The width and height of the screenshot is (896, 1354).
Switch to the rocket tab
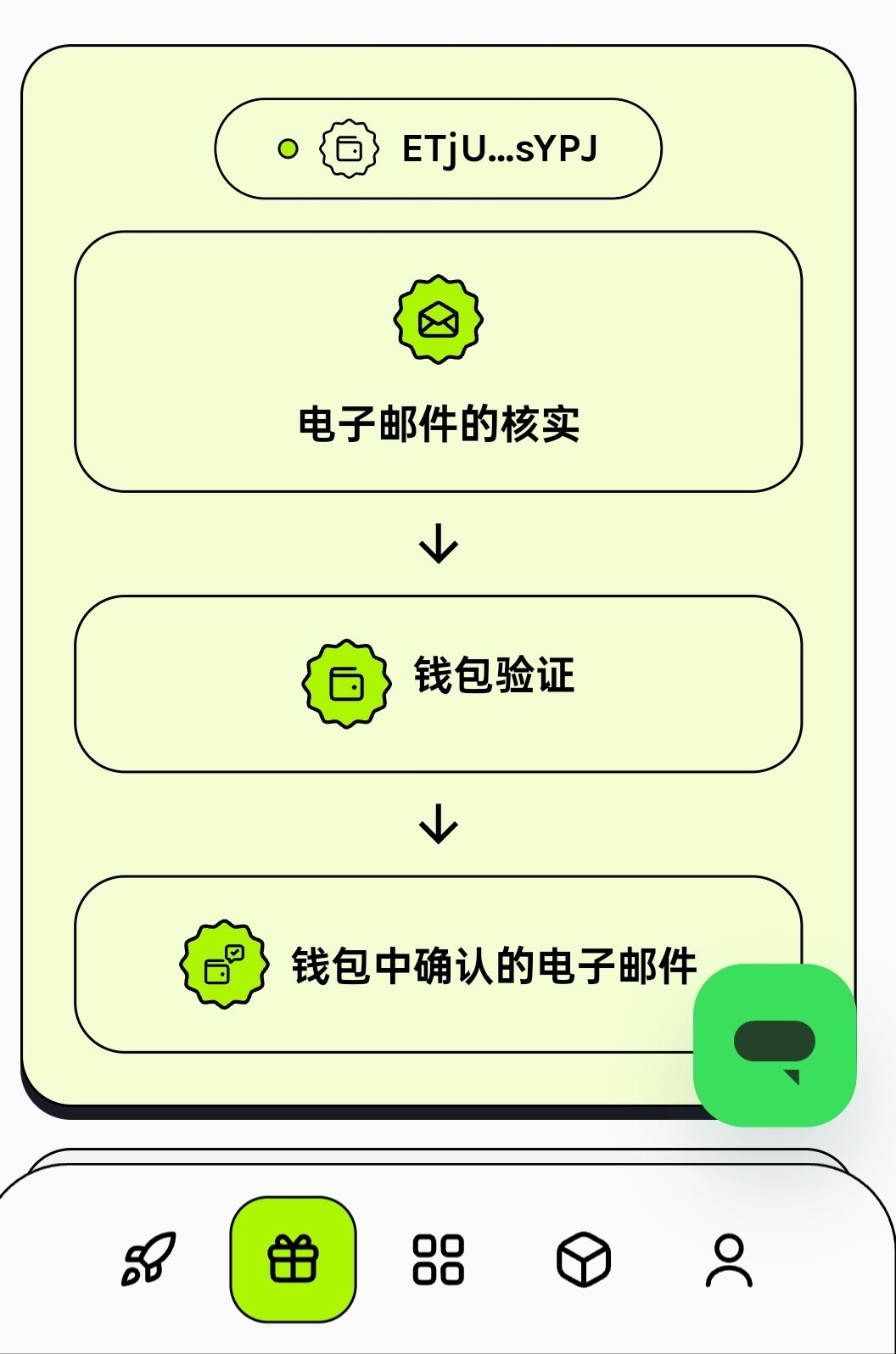click(148, 1259)
